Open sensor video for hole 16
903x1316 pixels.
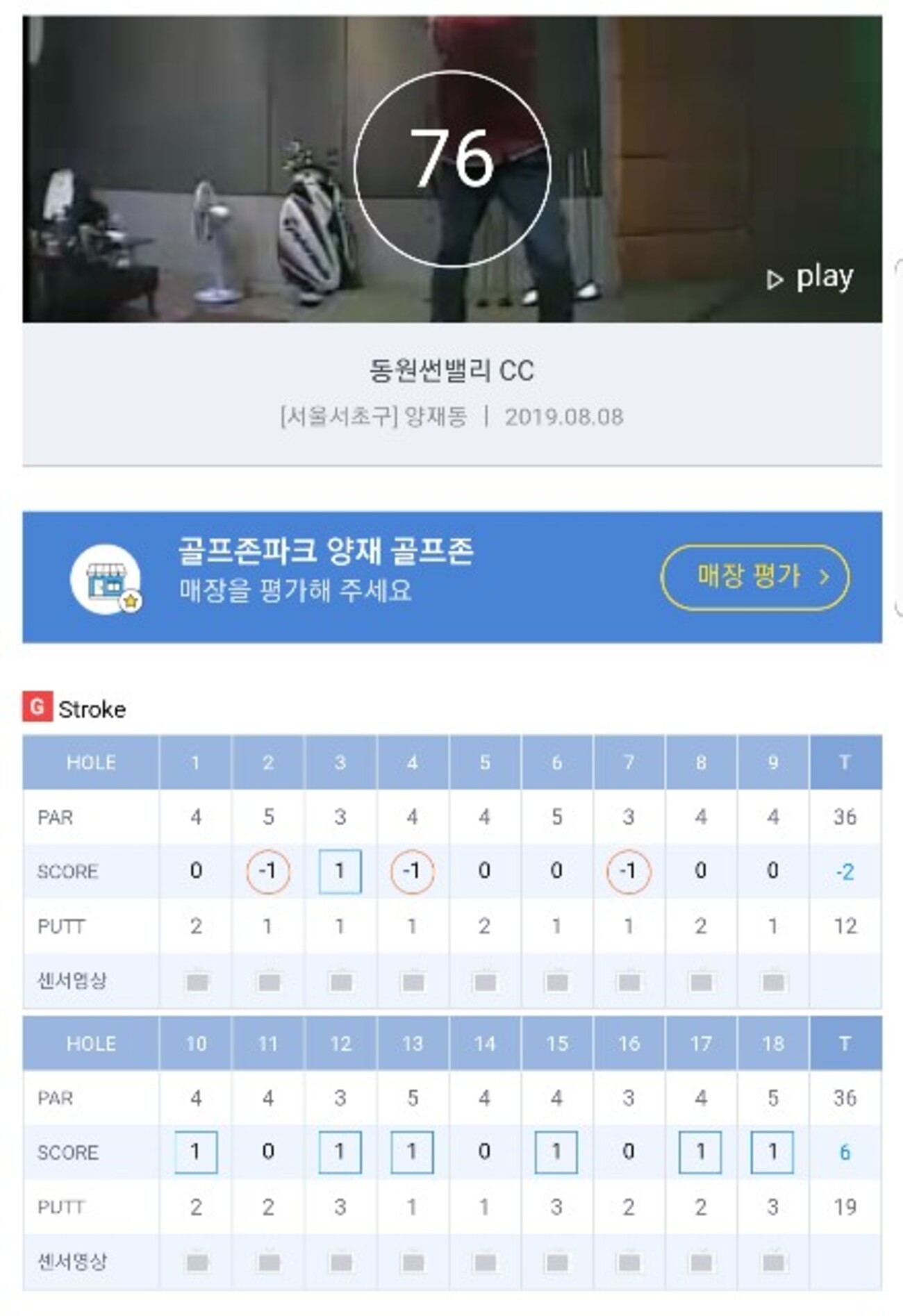(629, 1261)
